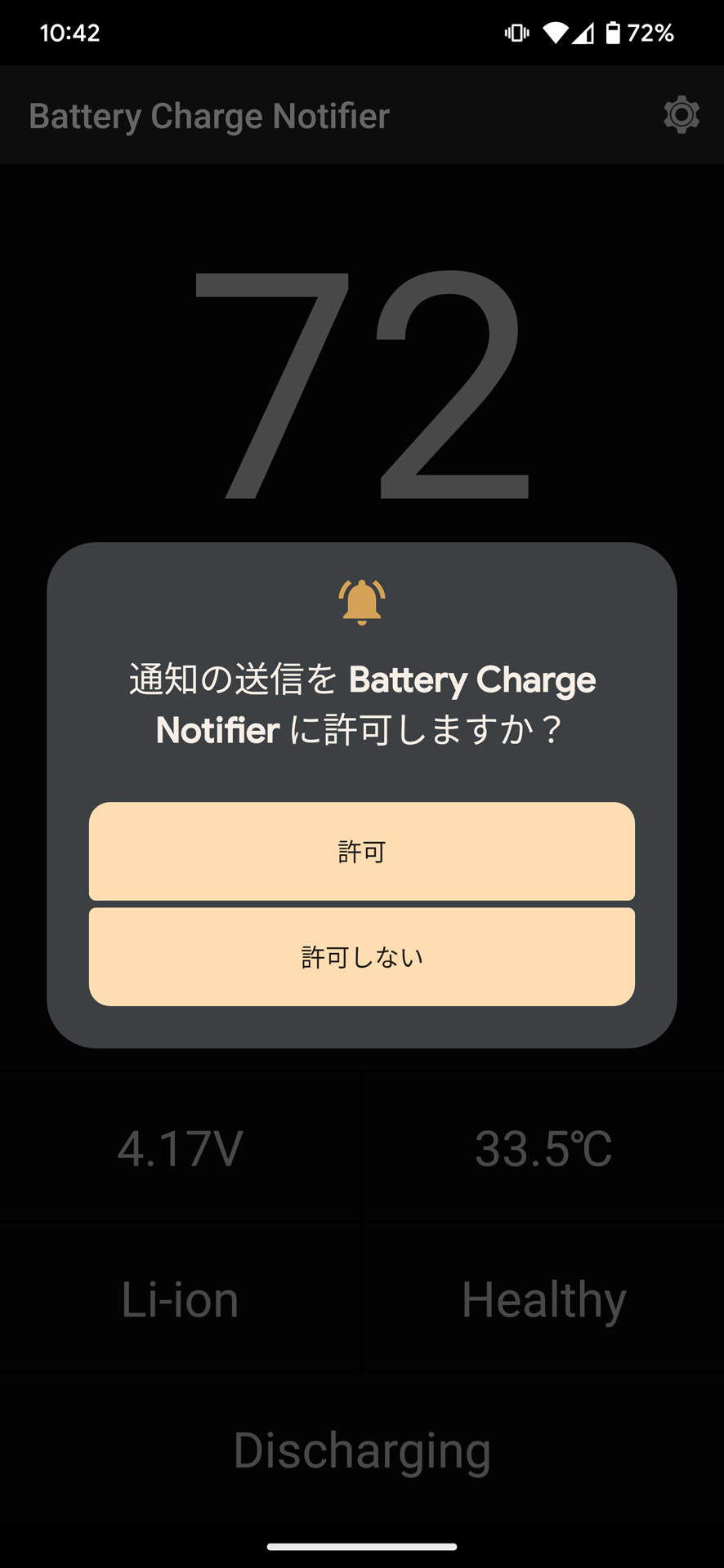Click the Healthy battery status

tap(544, 1298)
